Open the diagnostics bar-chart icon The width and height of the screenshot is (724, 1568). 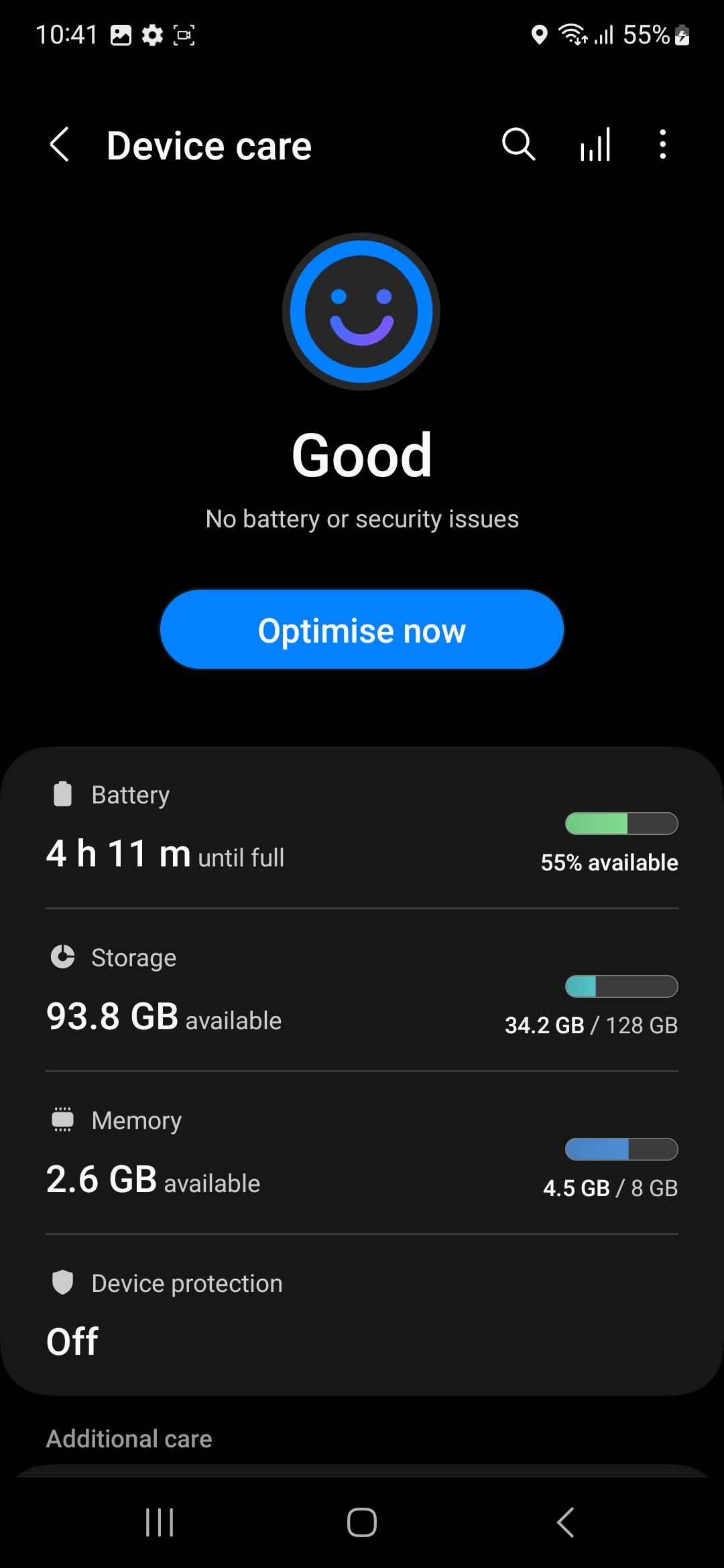pyautogui.click(x=595, y=145)
